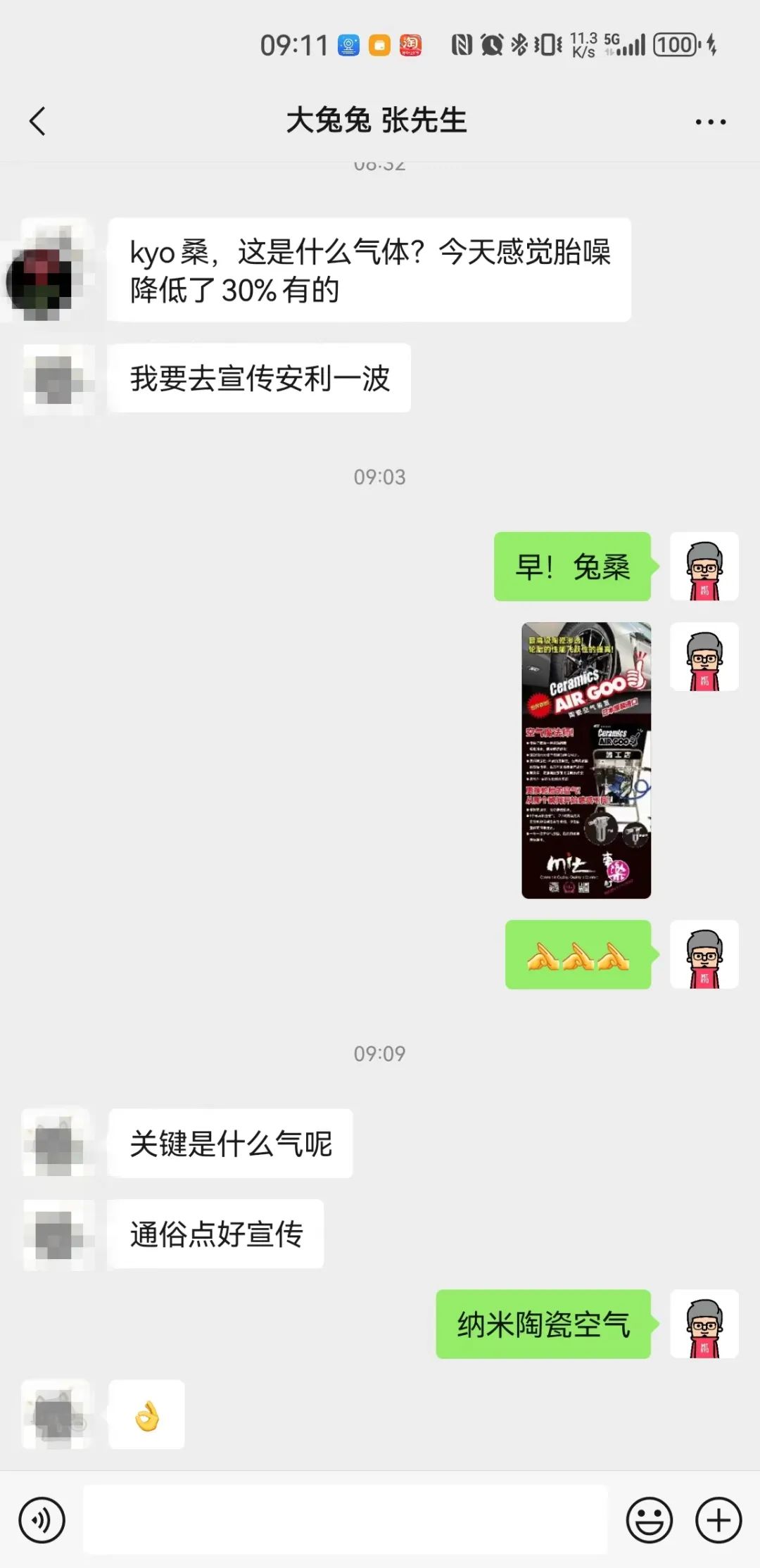Screen dimensions: 760x1568
Task: Focus the message text field
Action: tap(345, 1519)
